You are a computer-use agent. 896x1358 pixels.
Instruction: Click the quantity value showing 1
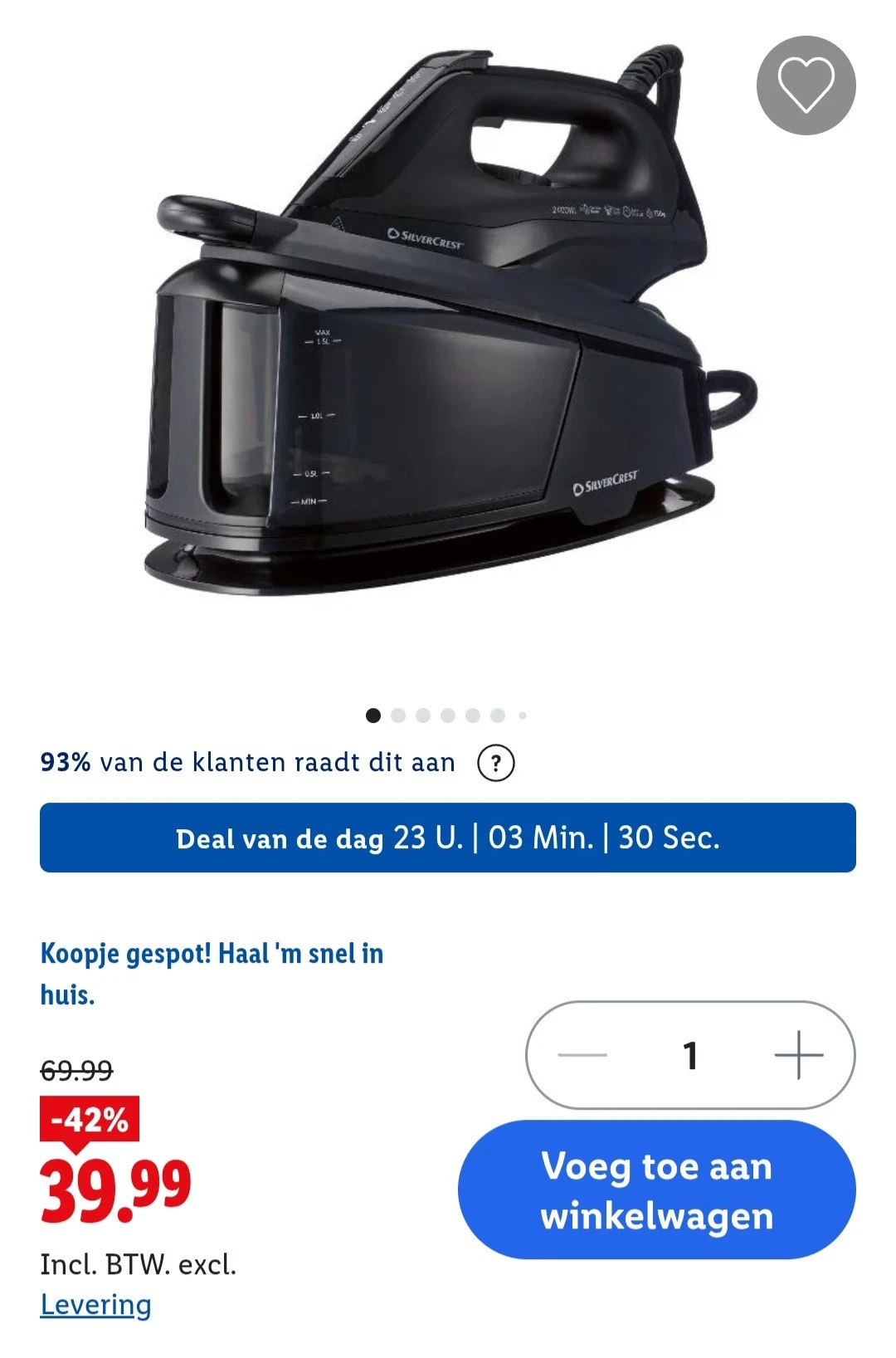[689, 1054]
